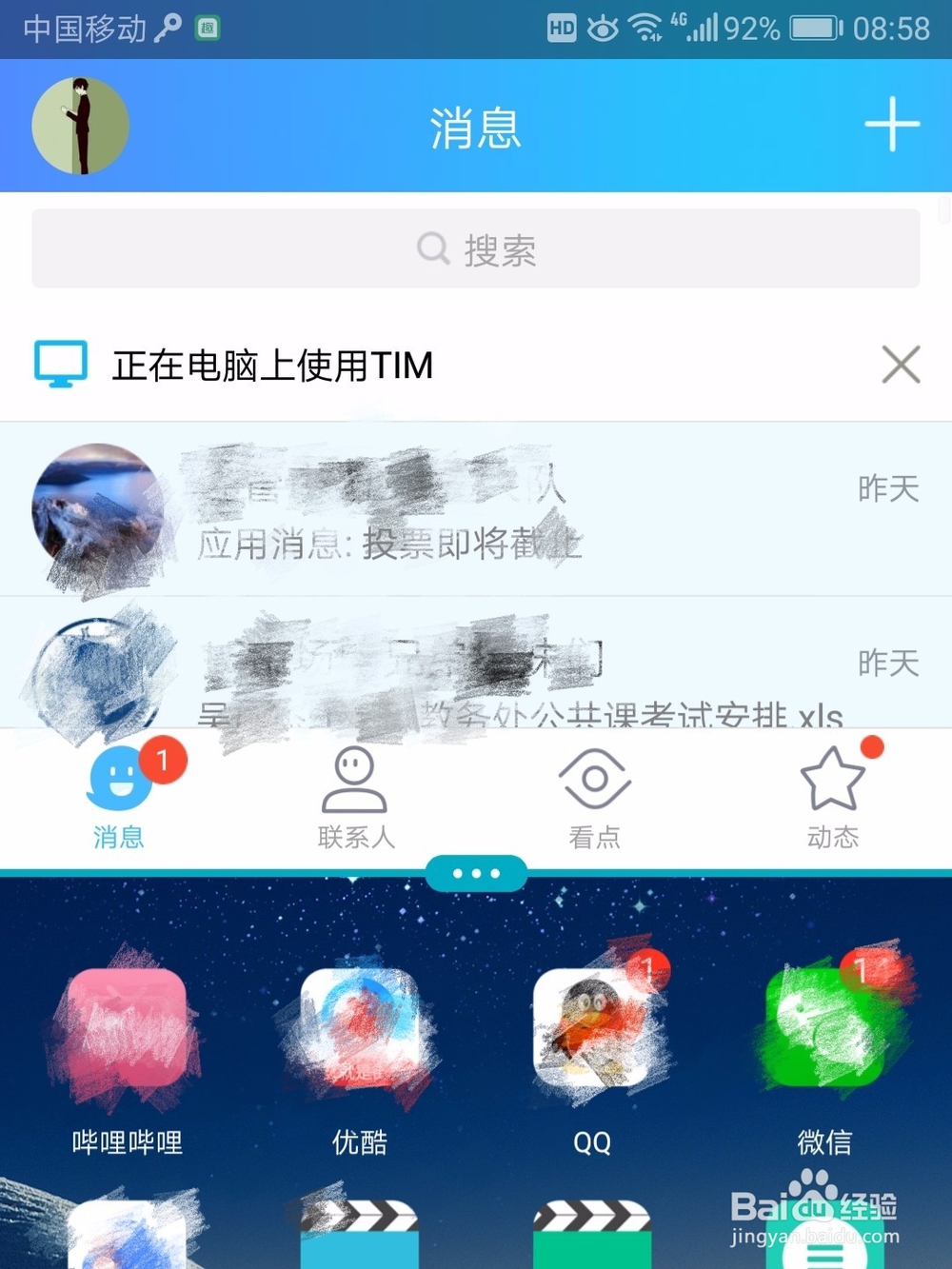Screen dimensions: 952x1269
Task: Dismiss the 正在电脑上使用TIM banner
Action: (x=901, y=365)
